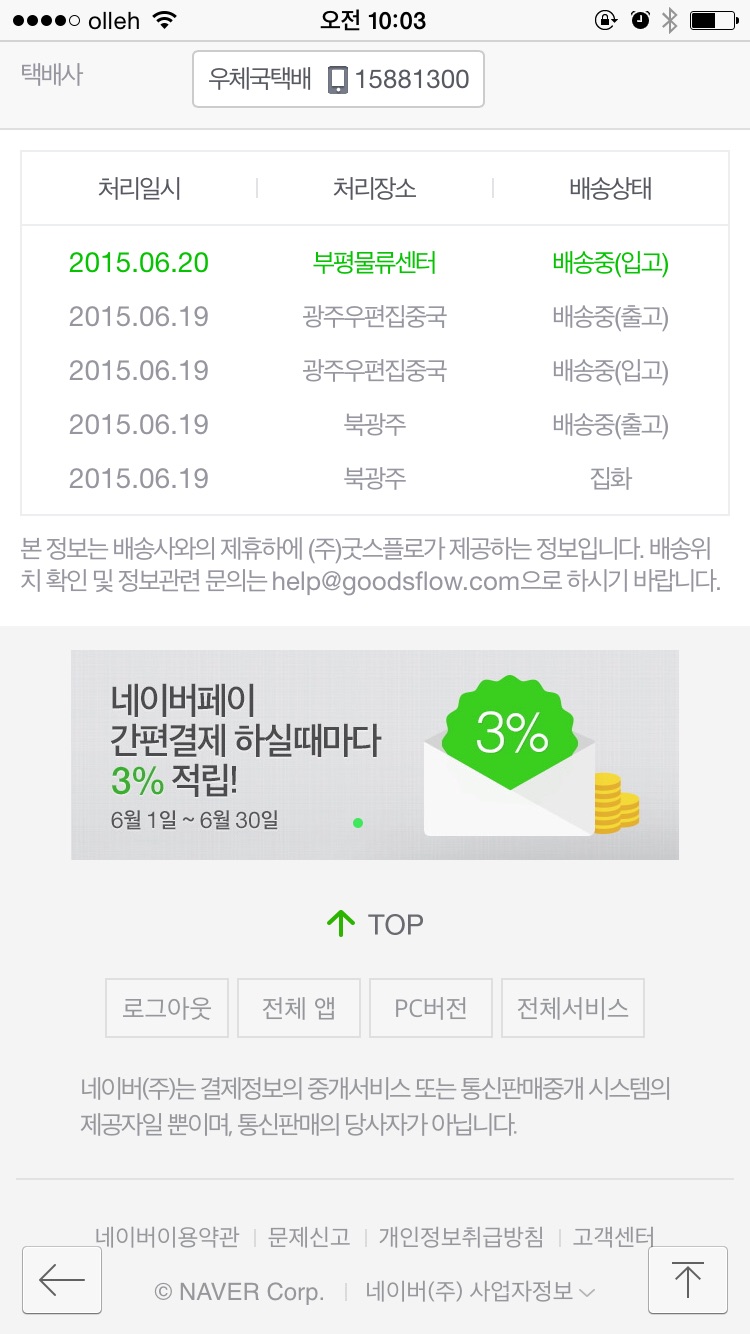This screenshot has width=750, height=1334.
Task: Call 우체국택배 at 15881300
Action: (x=338, y=79)
